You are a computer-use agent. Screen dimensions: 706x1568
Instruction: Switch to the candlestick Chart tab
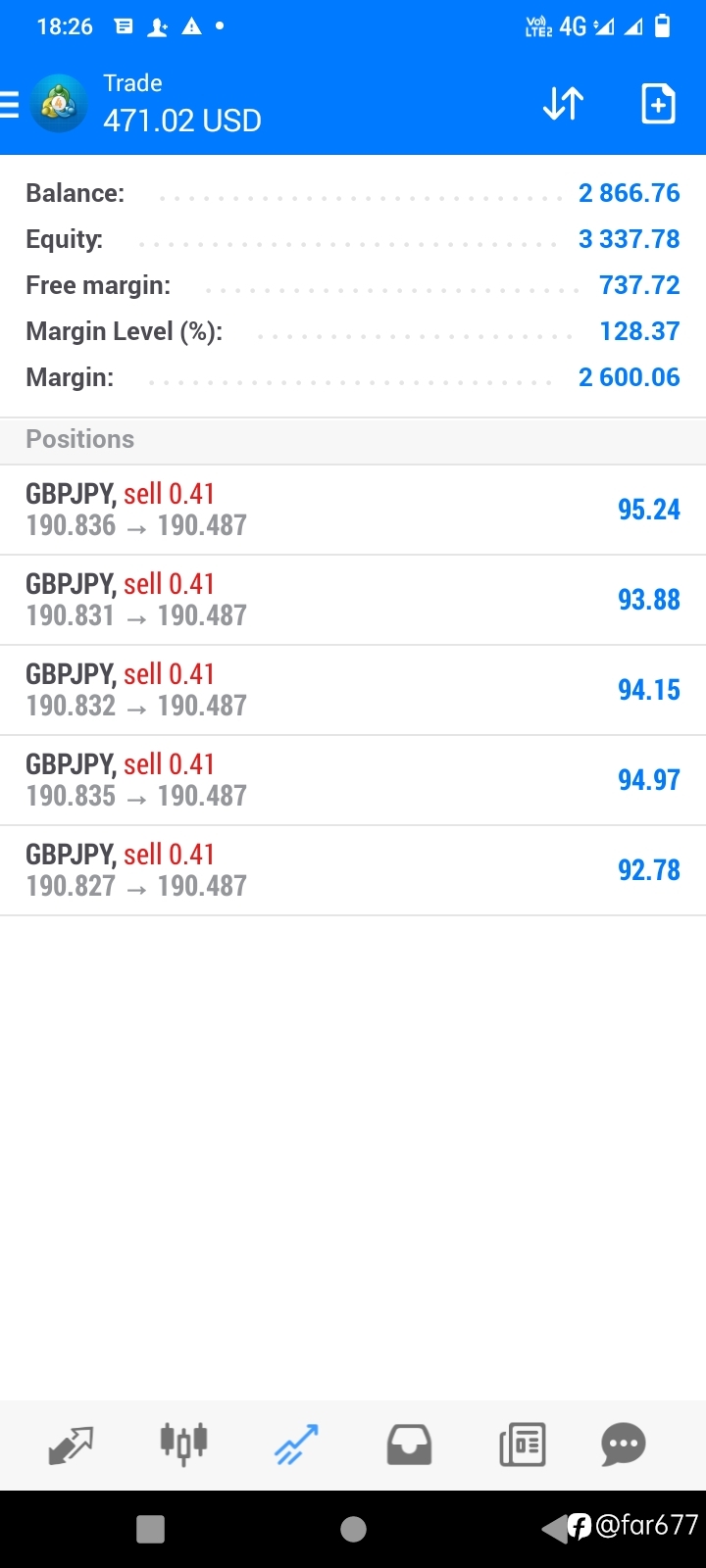pos(183,1445)
